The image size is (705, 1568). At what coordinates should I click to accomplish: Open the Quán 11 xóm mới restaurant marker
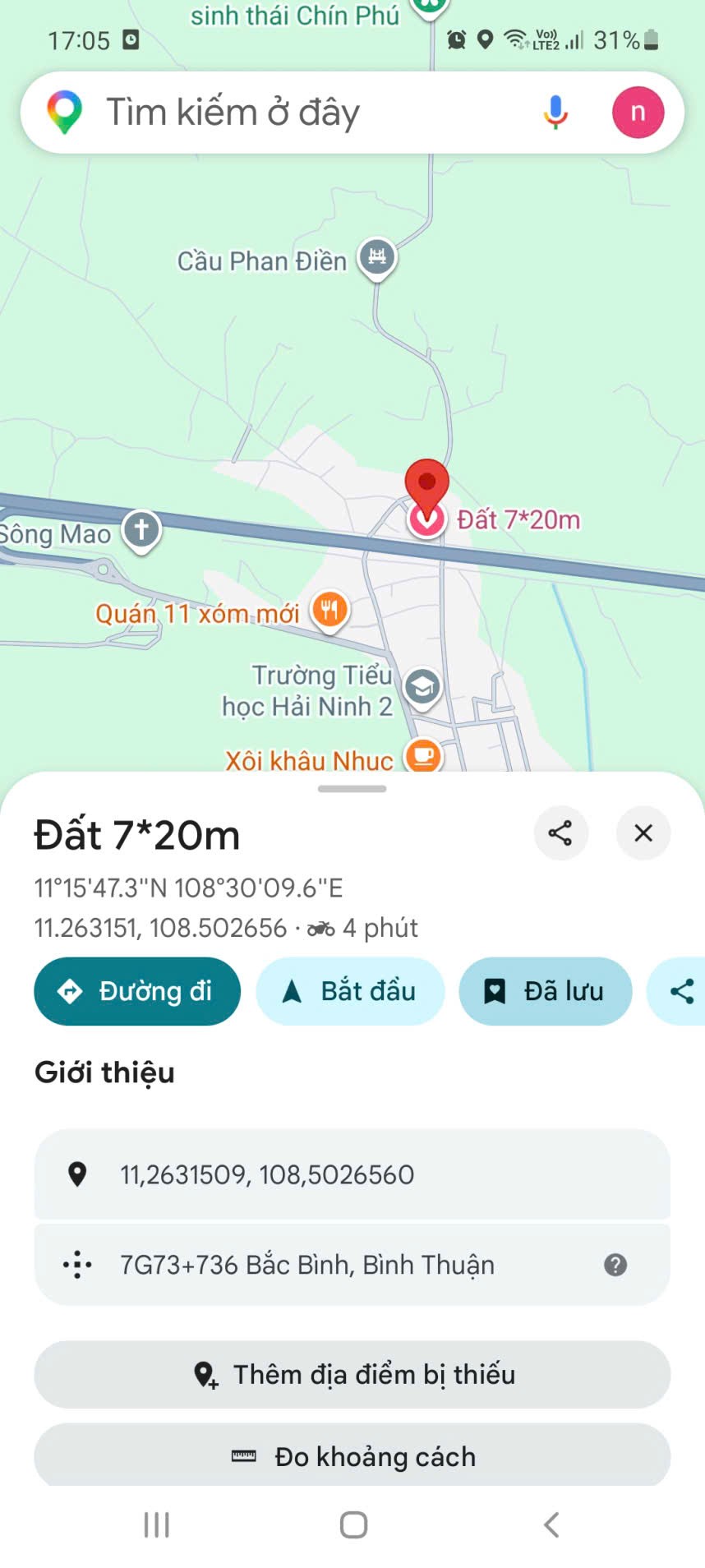(329, 611)
